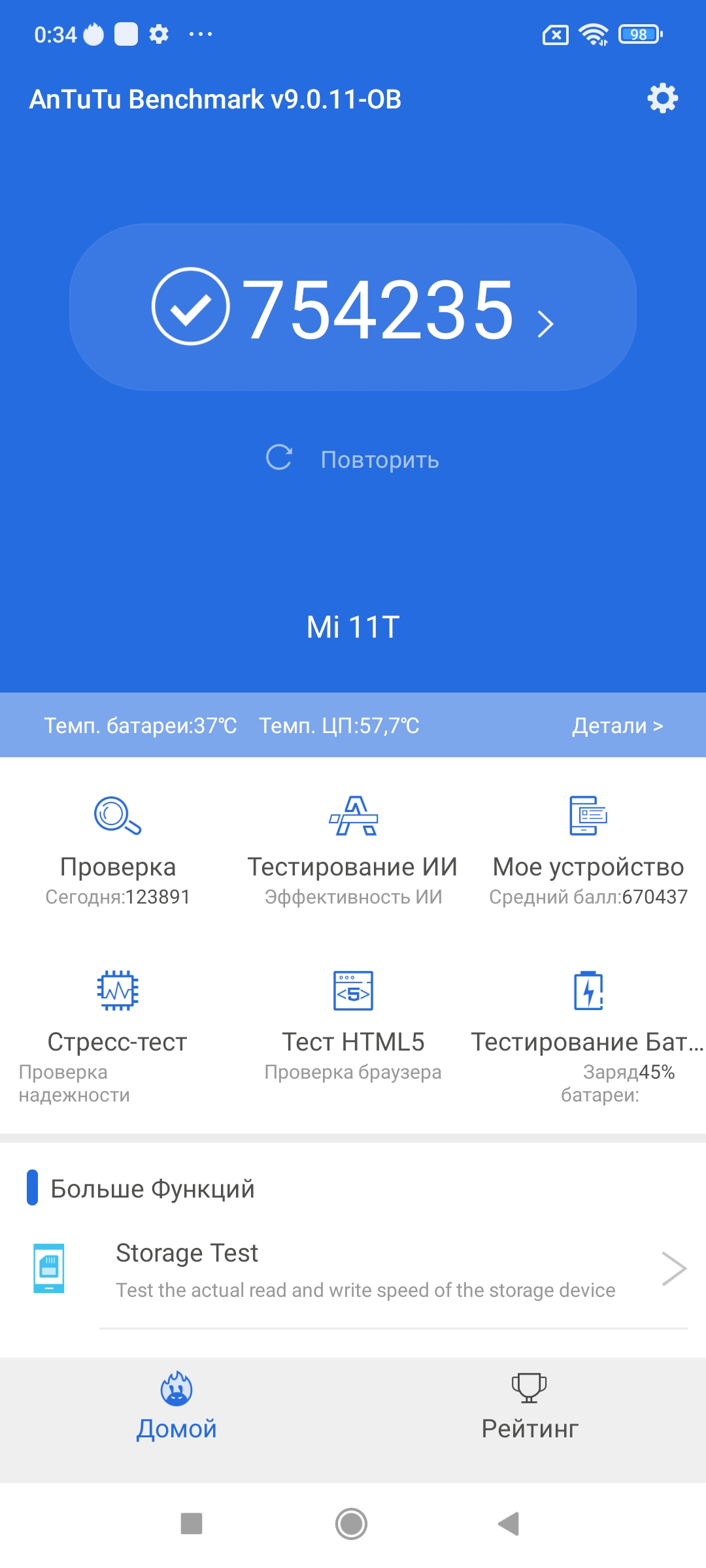Viewport: 706px width, 1568px height.
Task: Open recent apps from the navigation bar
Action: 192,1524
